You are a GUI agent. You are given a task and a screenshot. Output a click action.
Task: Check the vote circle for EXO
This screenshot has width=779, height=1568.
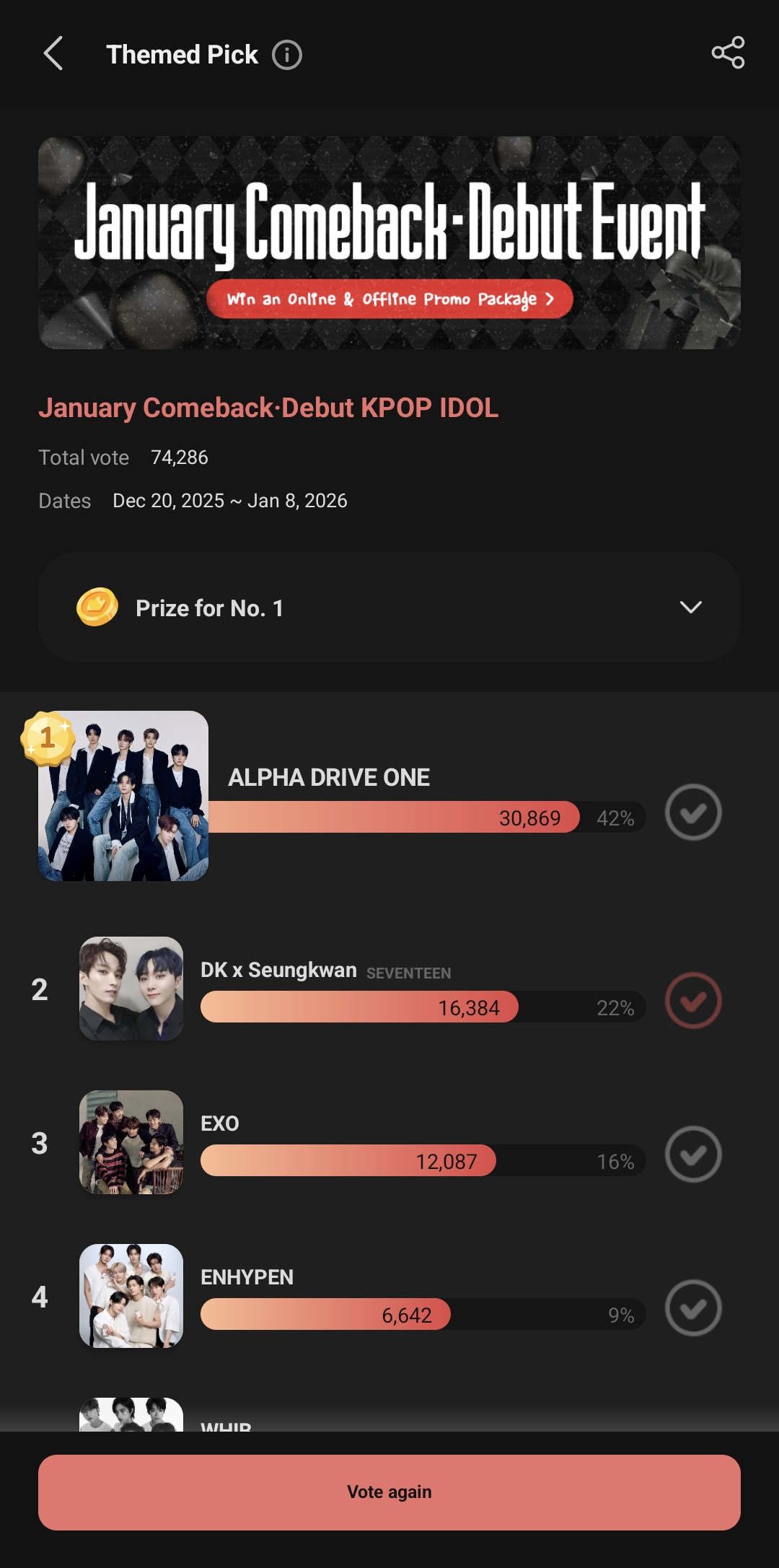point(693,1155)
